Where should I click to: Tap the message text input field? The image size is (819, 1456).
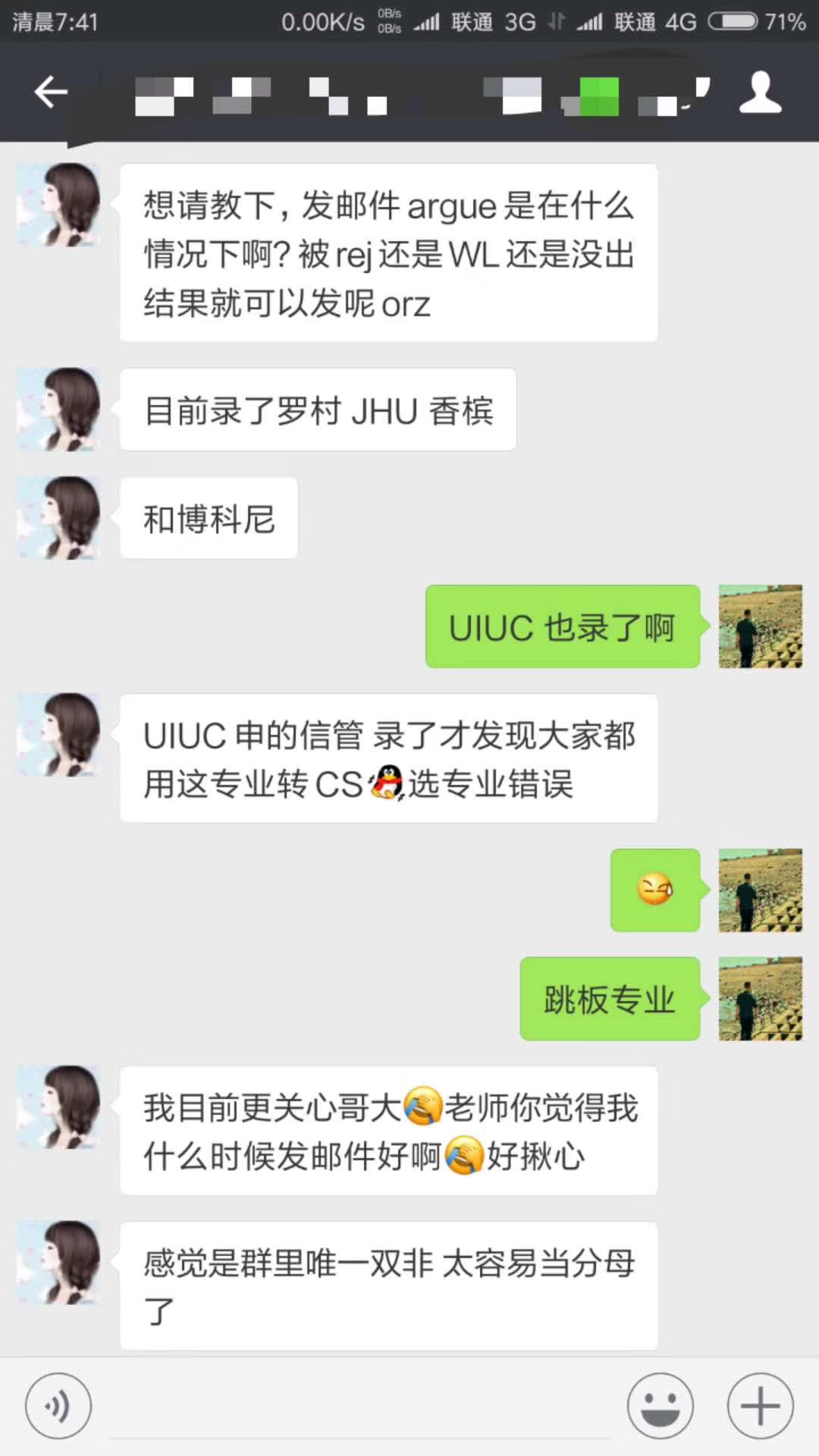(x=360, y=1410)
